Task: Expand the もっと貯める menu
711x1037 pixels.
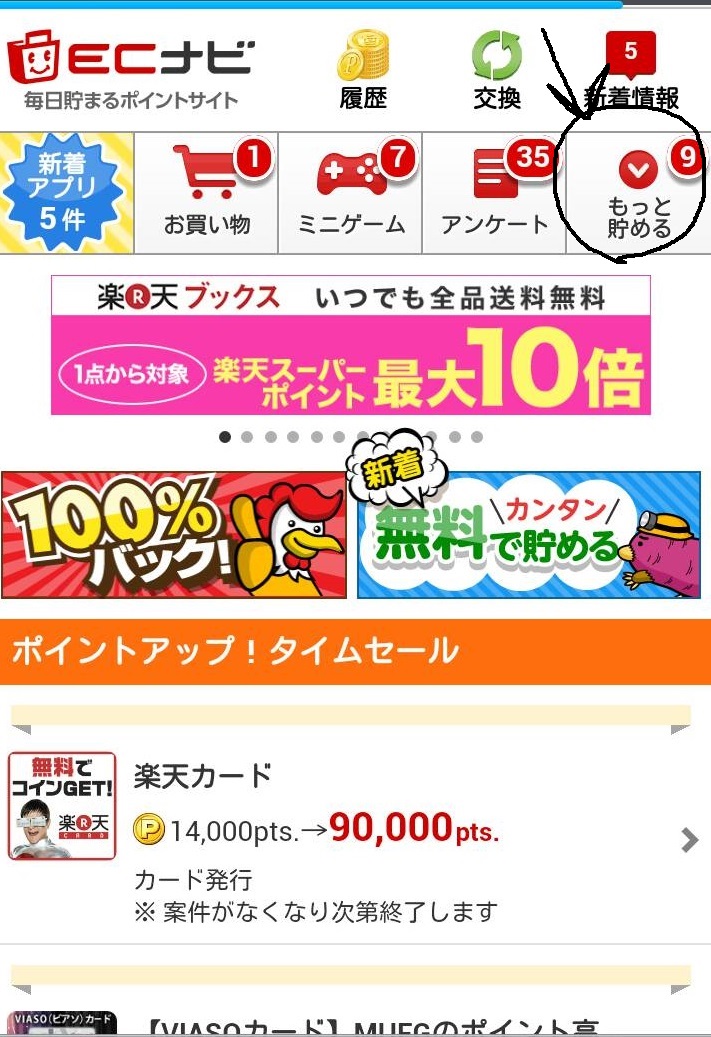Action: [x=638, y=193]
